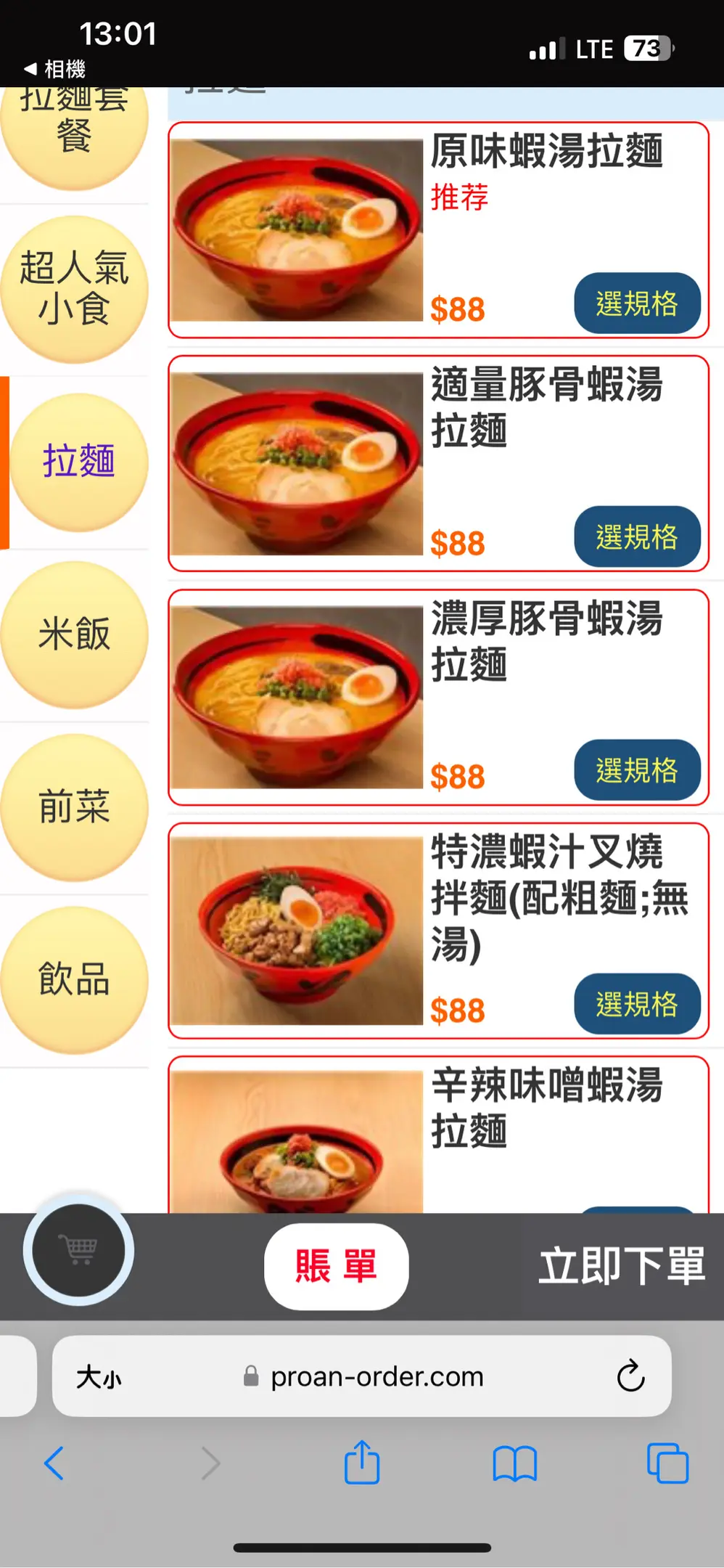
Task: Open Safari bookmarks
Action: (x=514, y=1463)
